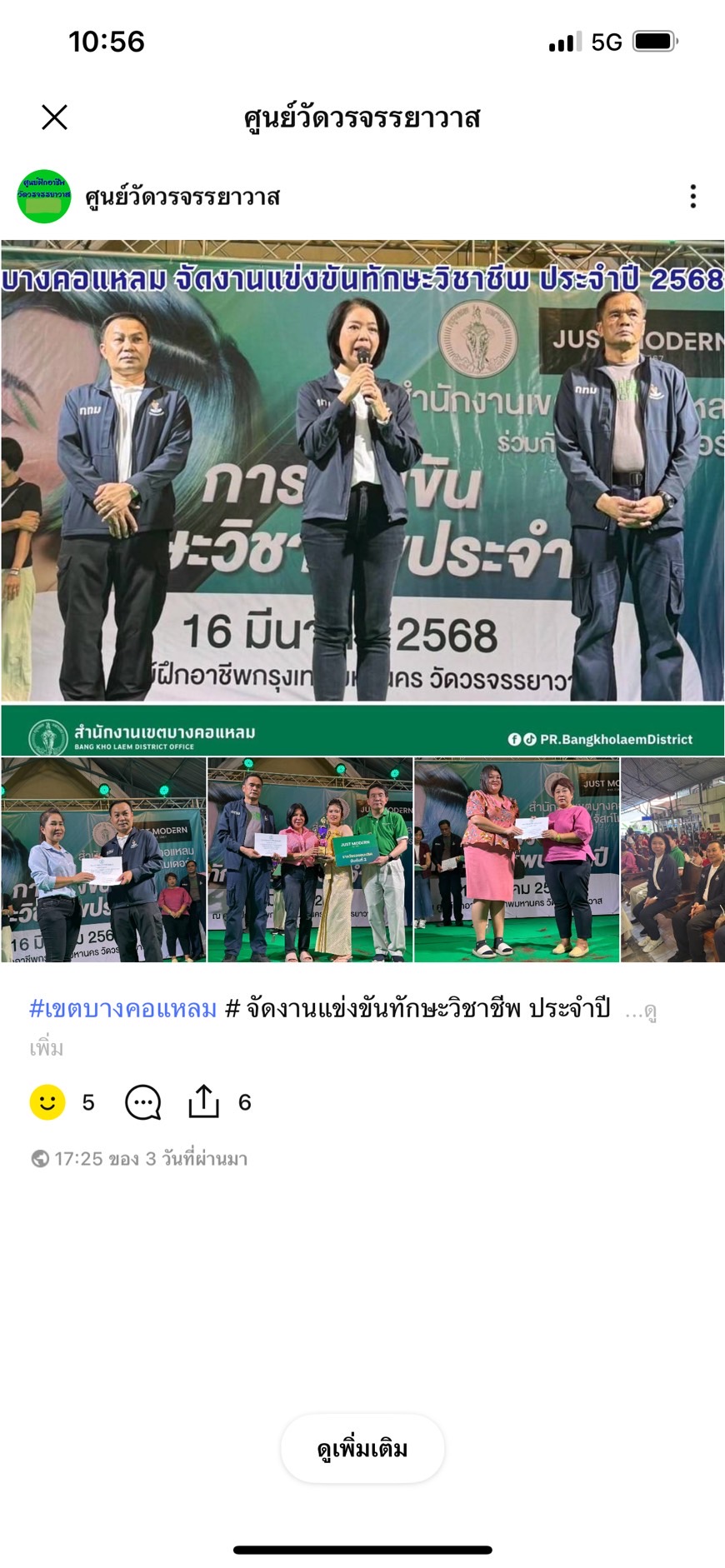React with the smiley face icon

click(x=47, y=1102)
